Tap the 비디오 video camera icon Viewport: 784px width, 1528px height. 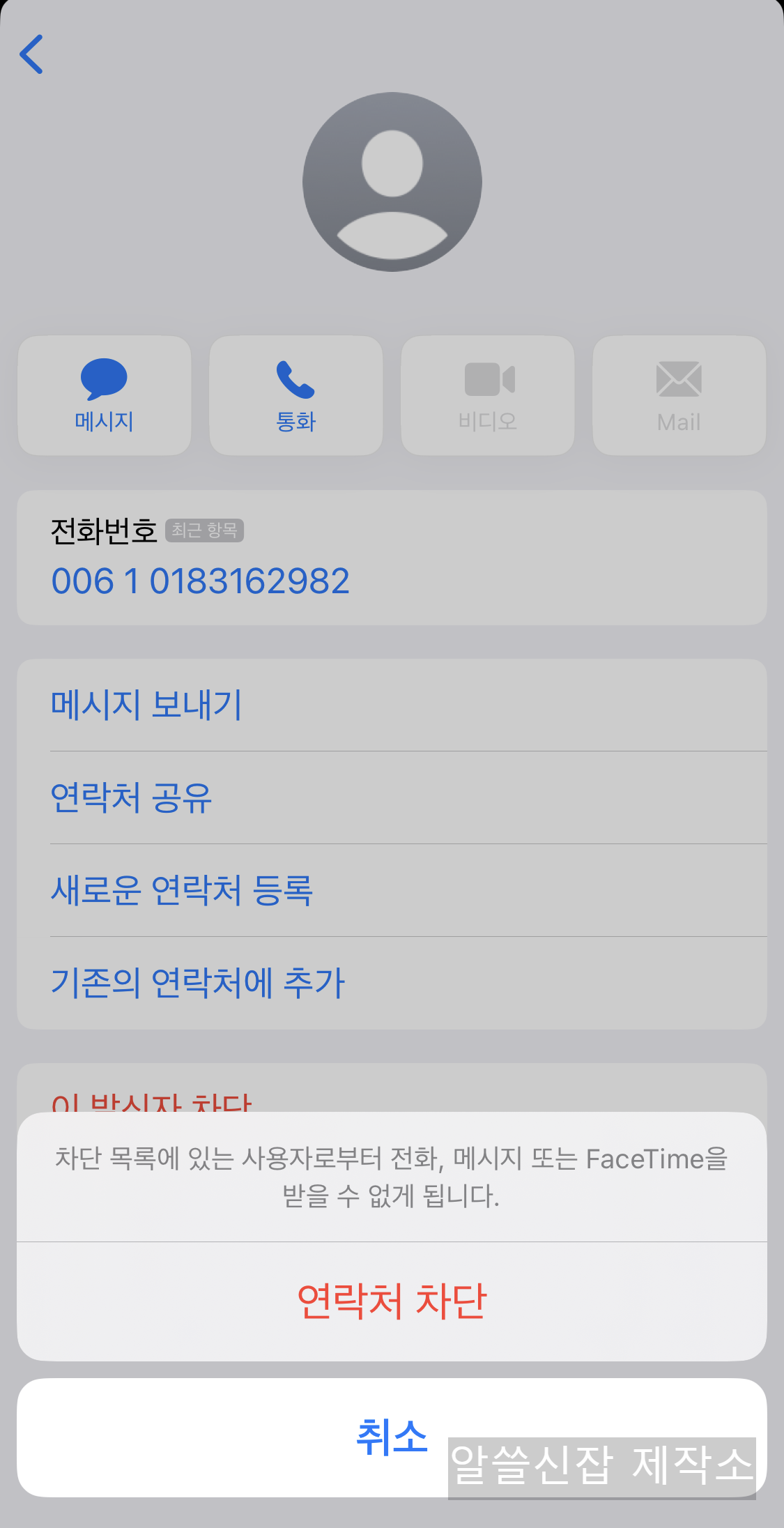(487, 380)
